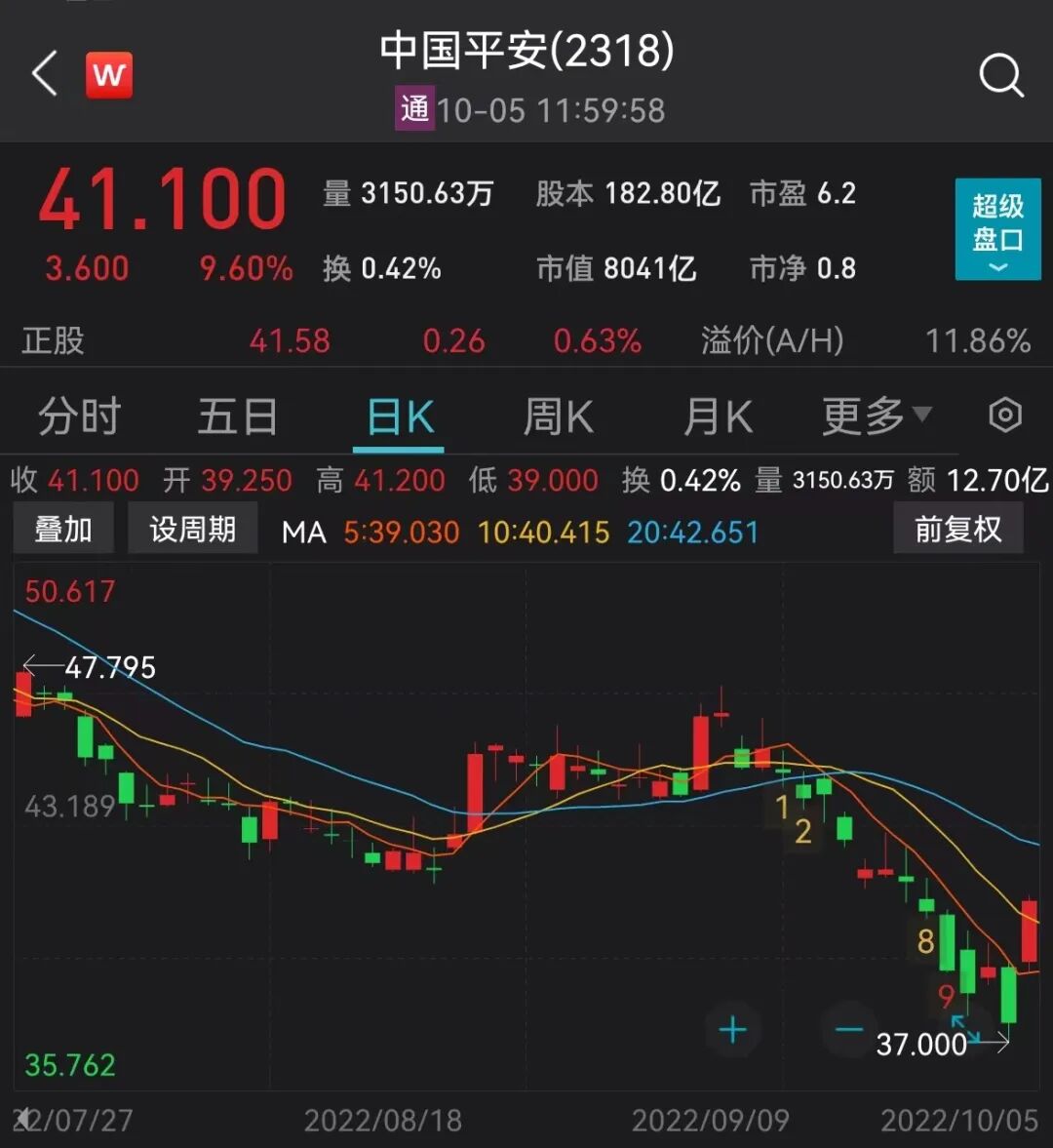Switch to the 分时 tab
The height and width of the screenshot is (1148, 1053).
[79, 416]
